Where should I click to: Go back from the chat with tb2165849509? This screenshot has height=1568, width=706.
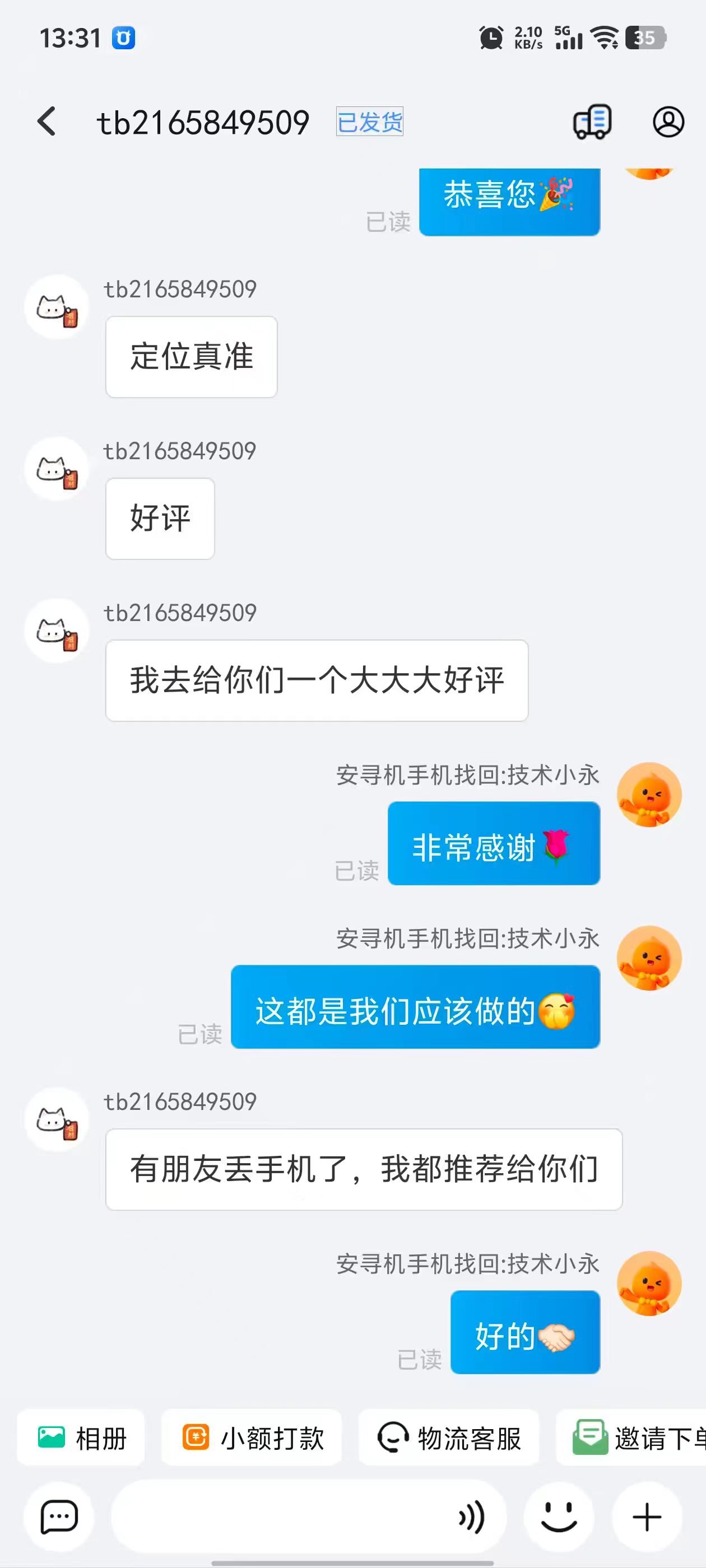click(x=47, y=121)
